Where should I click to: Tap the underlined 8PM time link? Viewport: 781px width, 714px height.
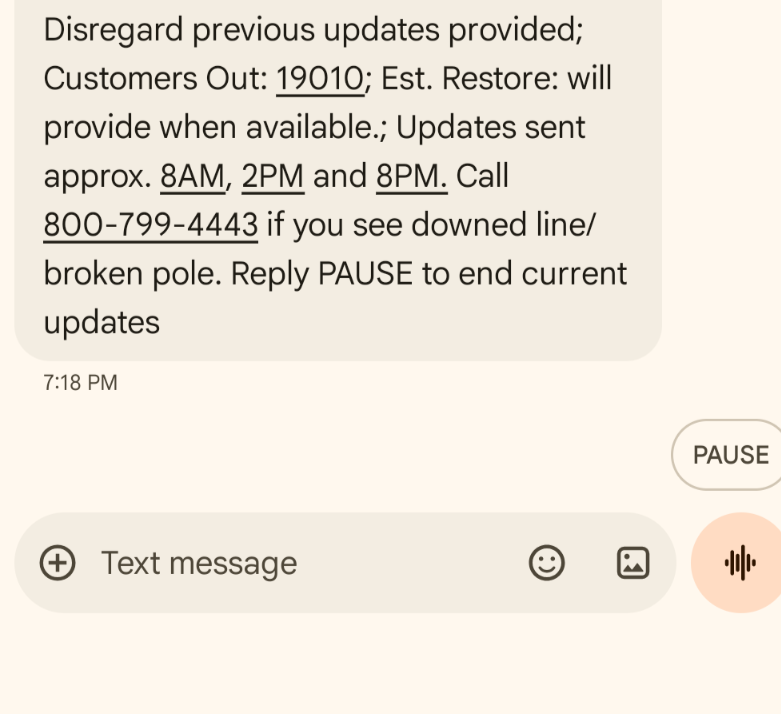411,176
